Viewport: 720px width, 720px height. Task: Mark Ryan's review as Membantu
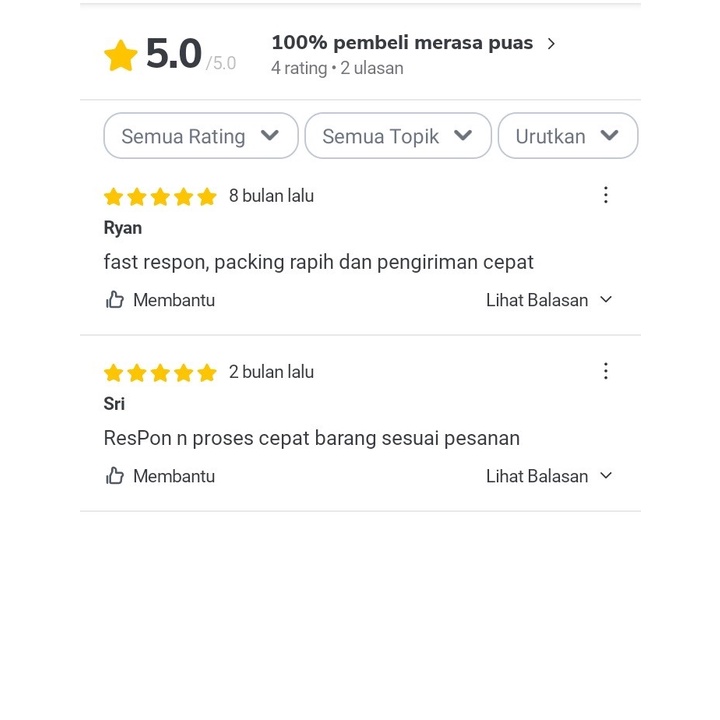click(160, 300)
